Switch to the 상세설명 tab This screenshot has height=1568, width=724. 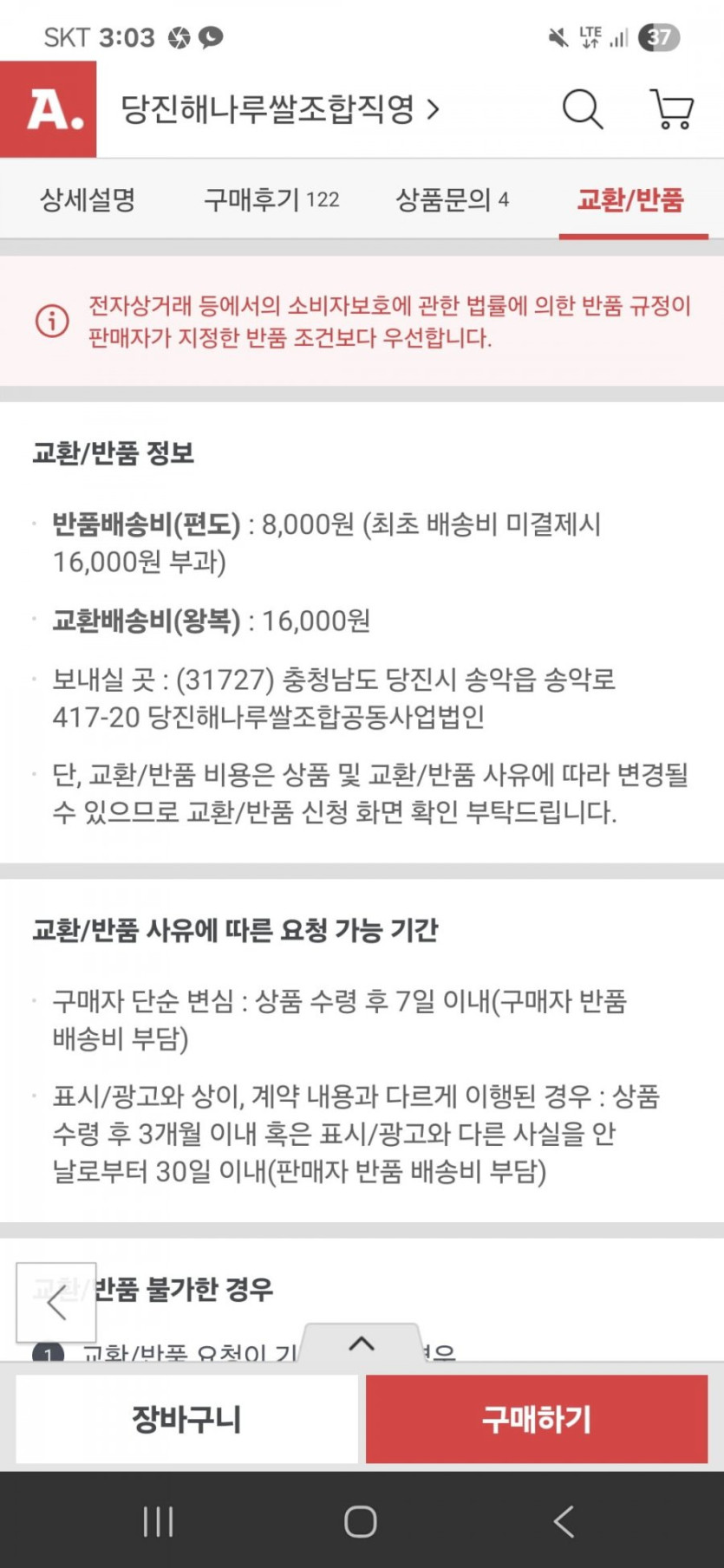point(88,200)
